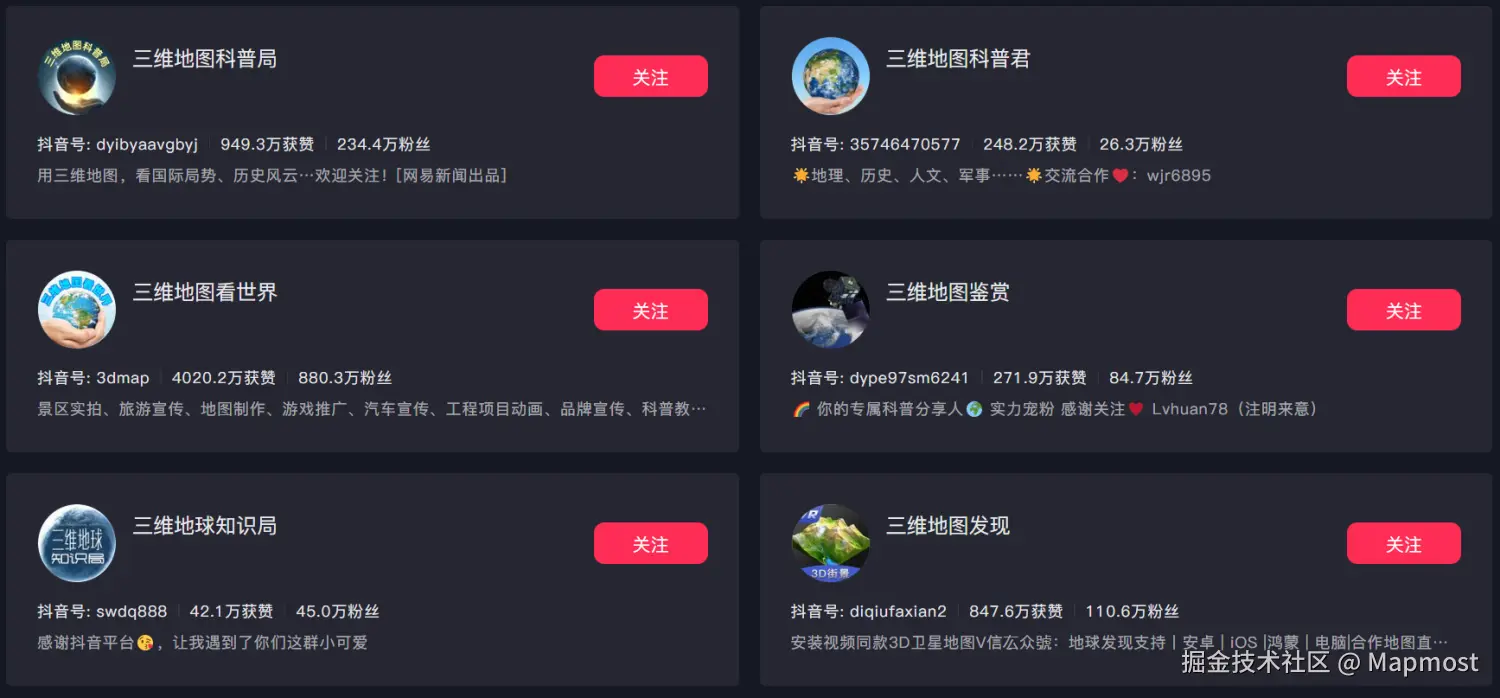Open the 三维地图看世界 profile card
Image resolution: width=1500 pixels, height=698 pixels.
205,293
